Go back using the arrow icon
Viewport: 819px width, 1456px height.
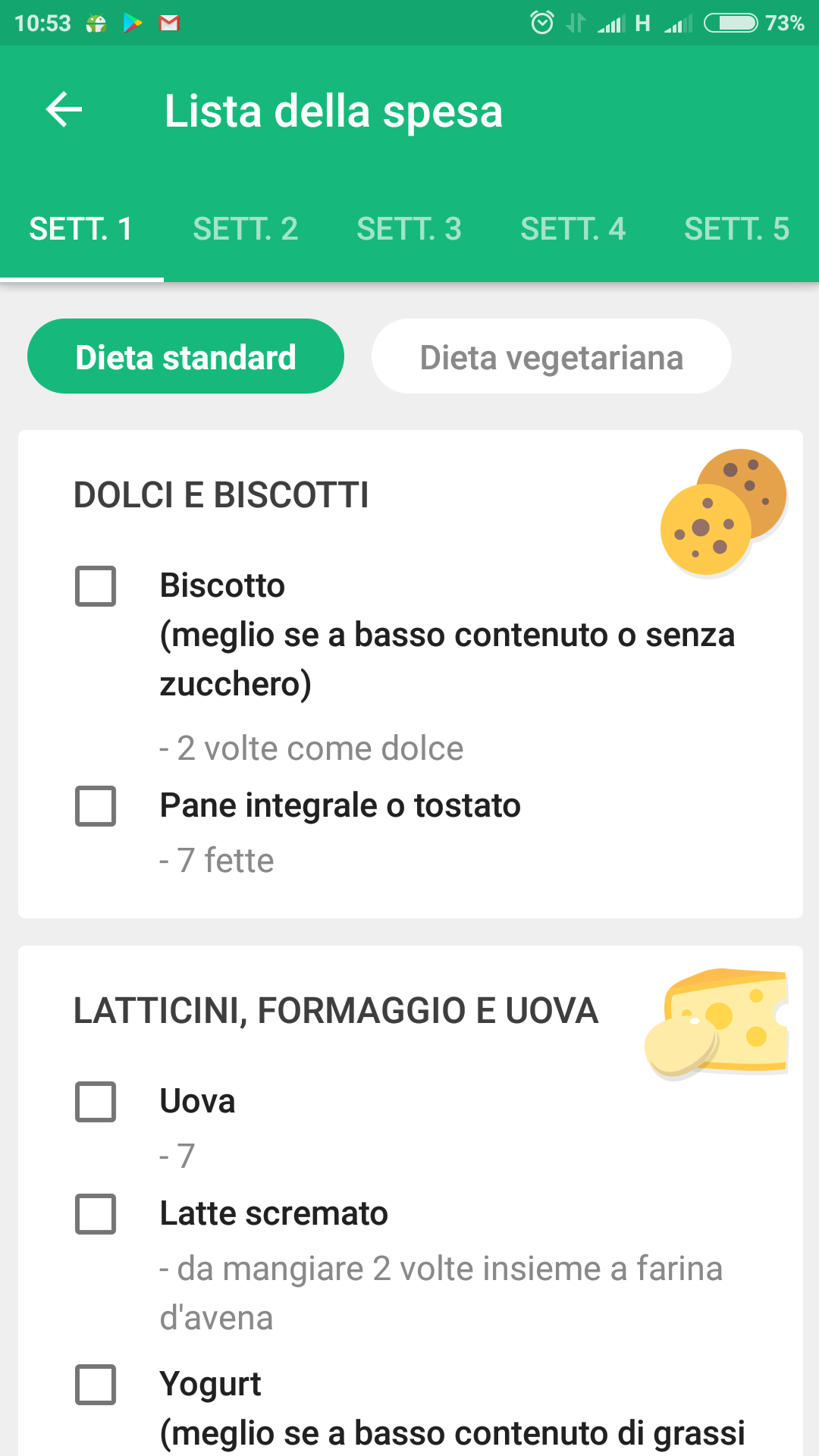pyautogui.click(x=64, y=110)
